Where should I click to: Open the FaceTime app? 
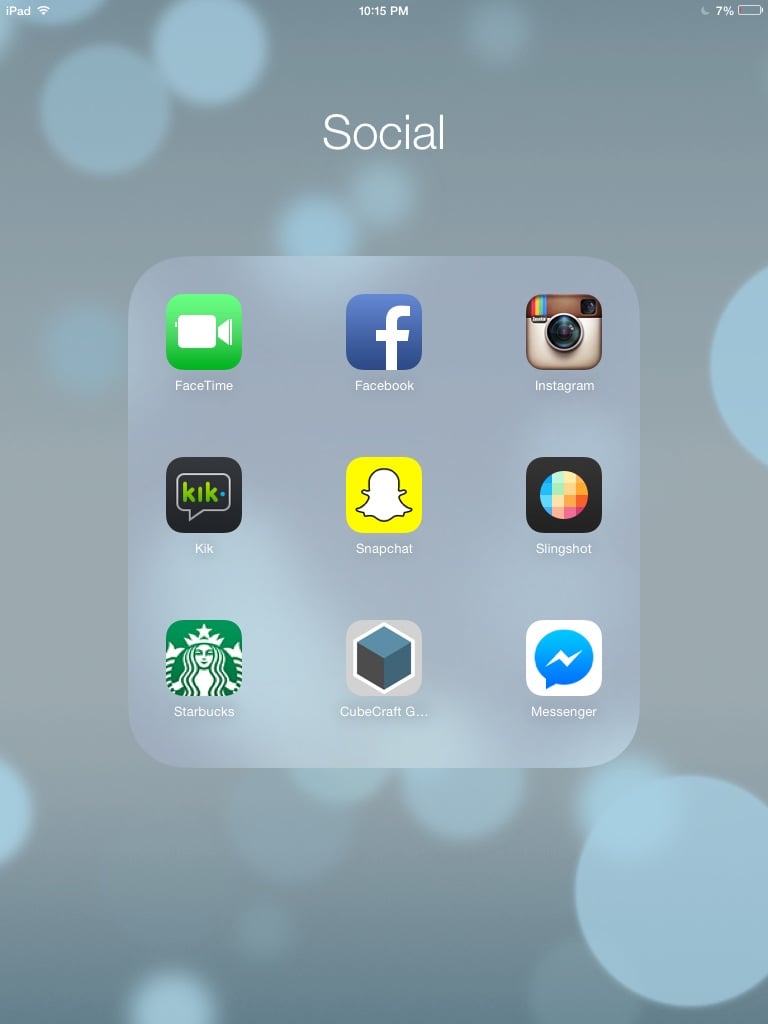tap(204, 332)
